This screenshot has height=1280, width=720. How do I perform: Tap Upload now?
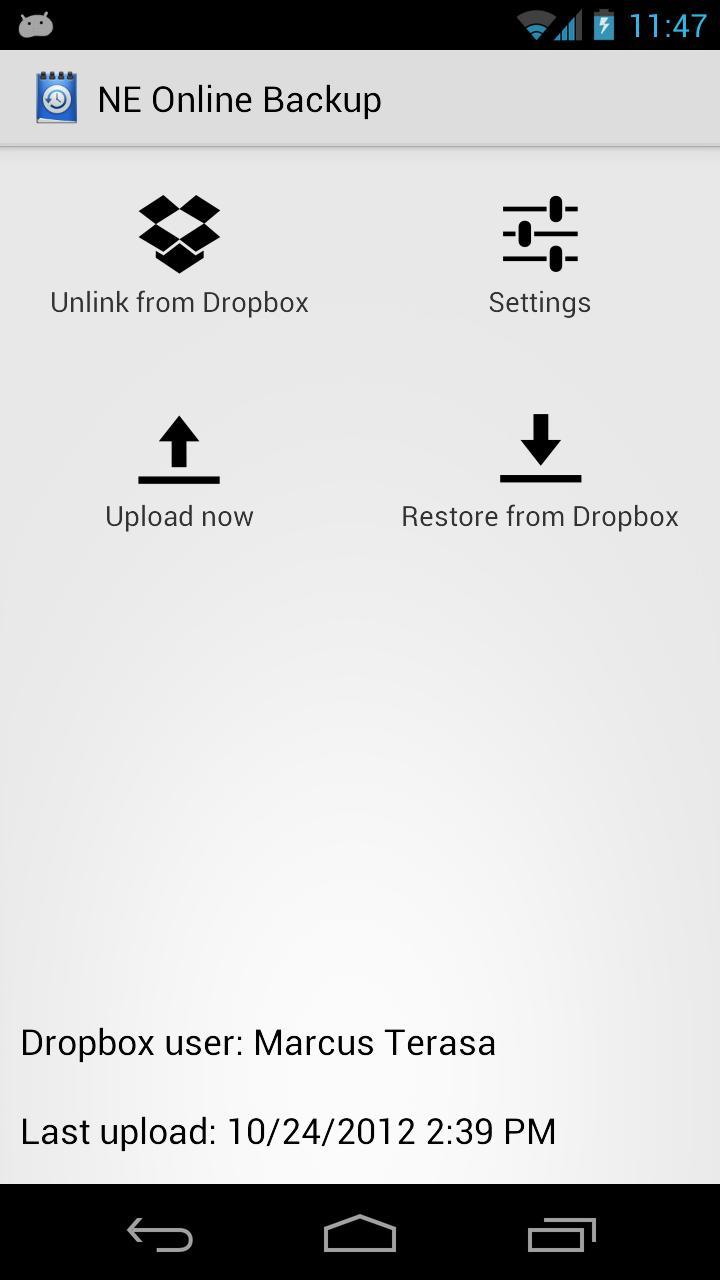tap(179, 515)
